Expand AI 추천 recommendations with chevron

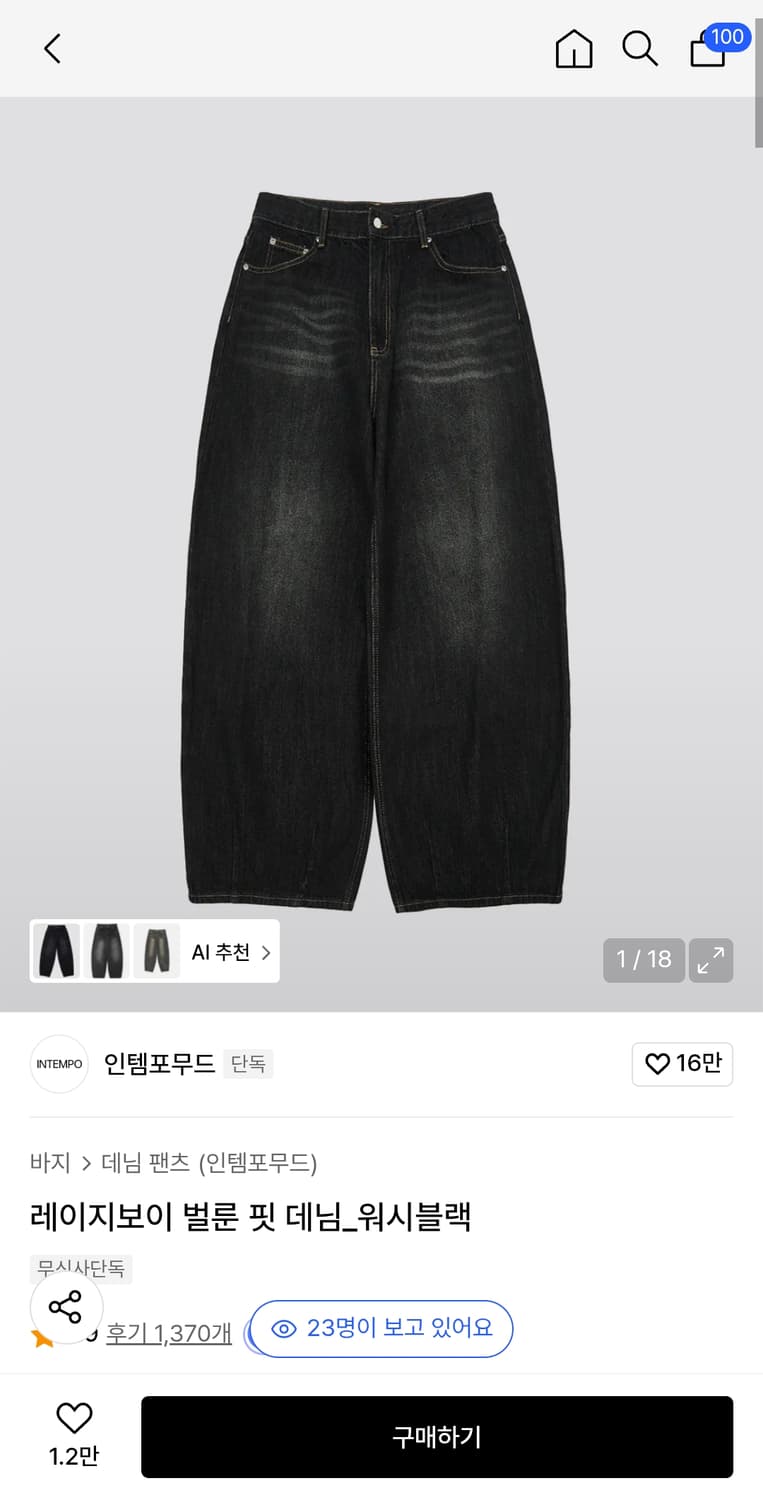(x=265, y=952)
